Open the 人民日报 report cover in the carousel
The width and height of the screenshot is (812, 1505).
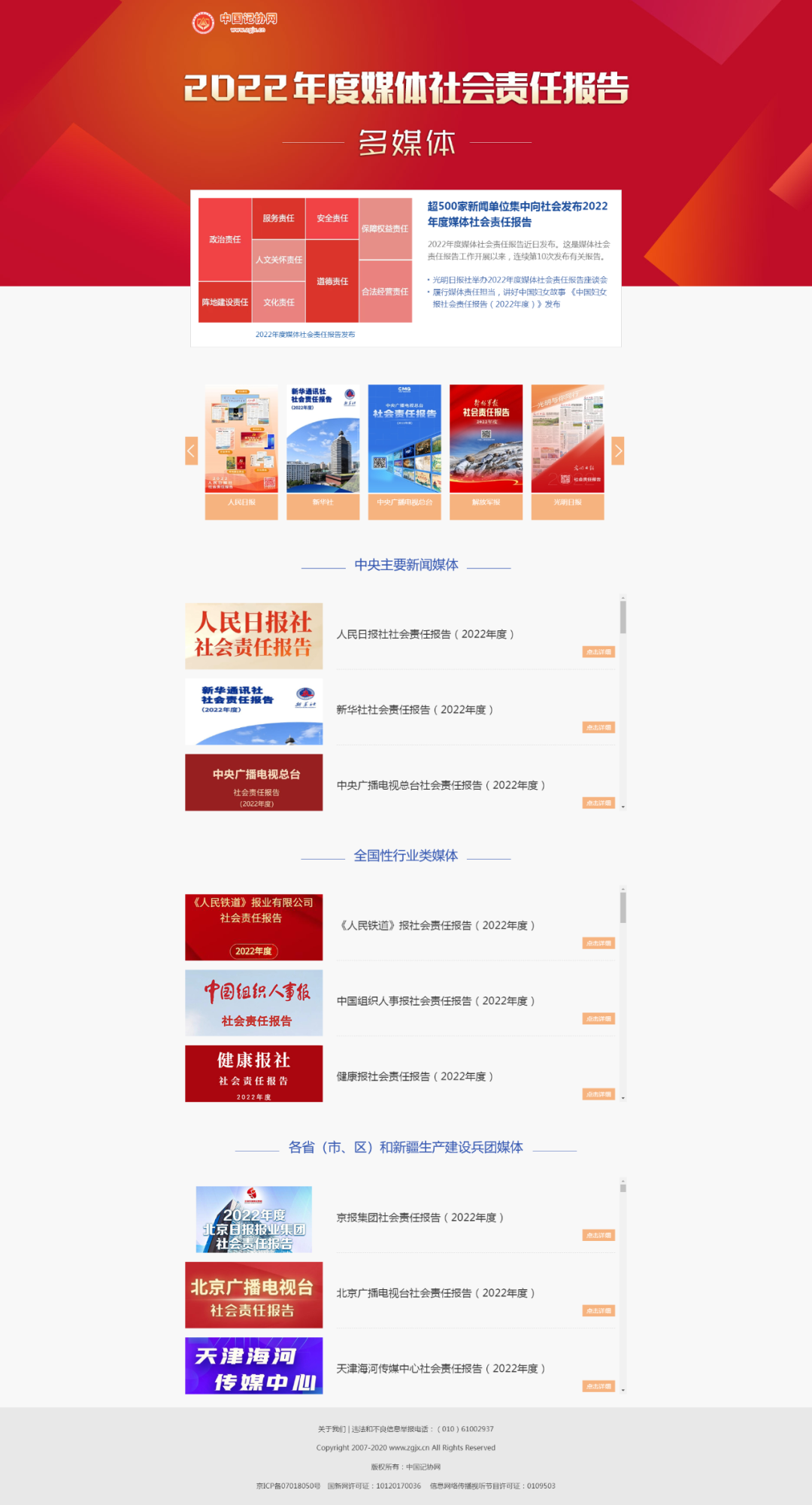tap(241, 439)
